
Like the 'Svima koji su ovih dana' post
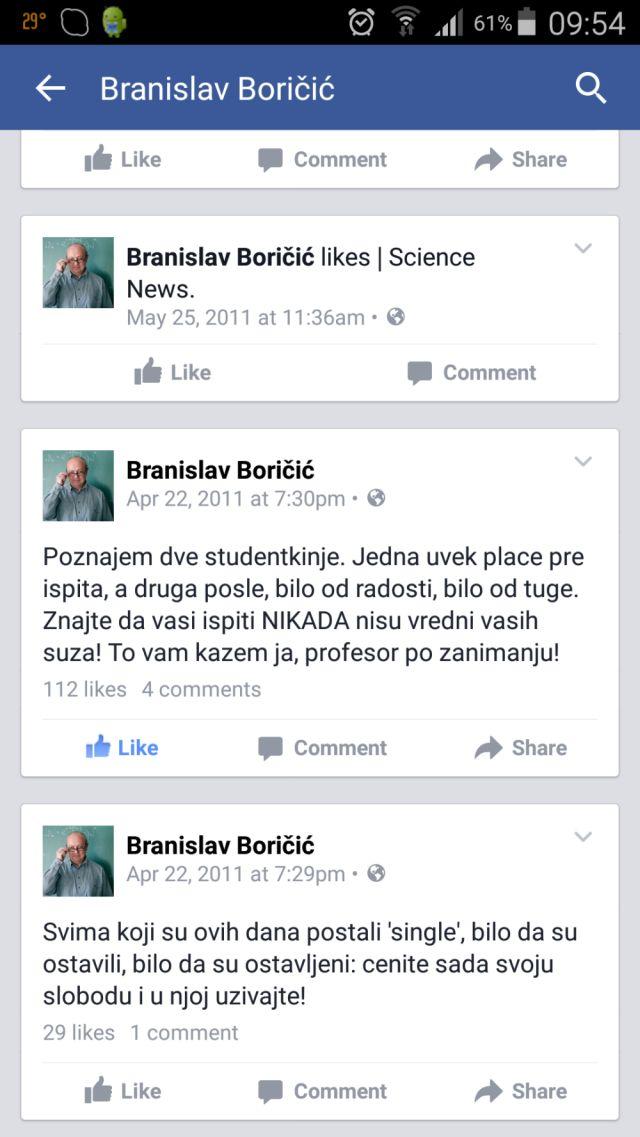122,1091
